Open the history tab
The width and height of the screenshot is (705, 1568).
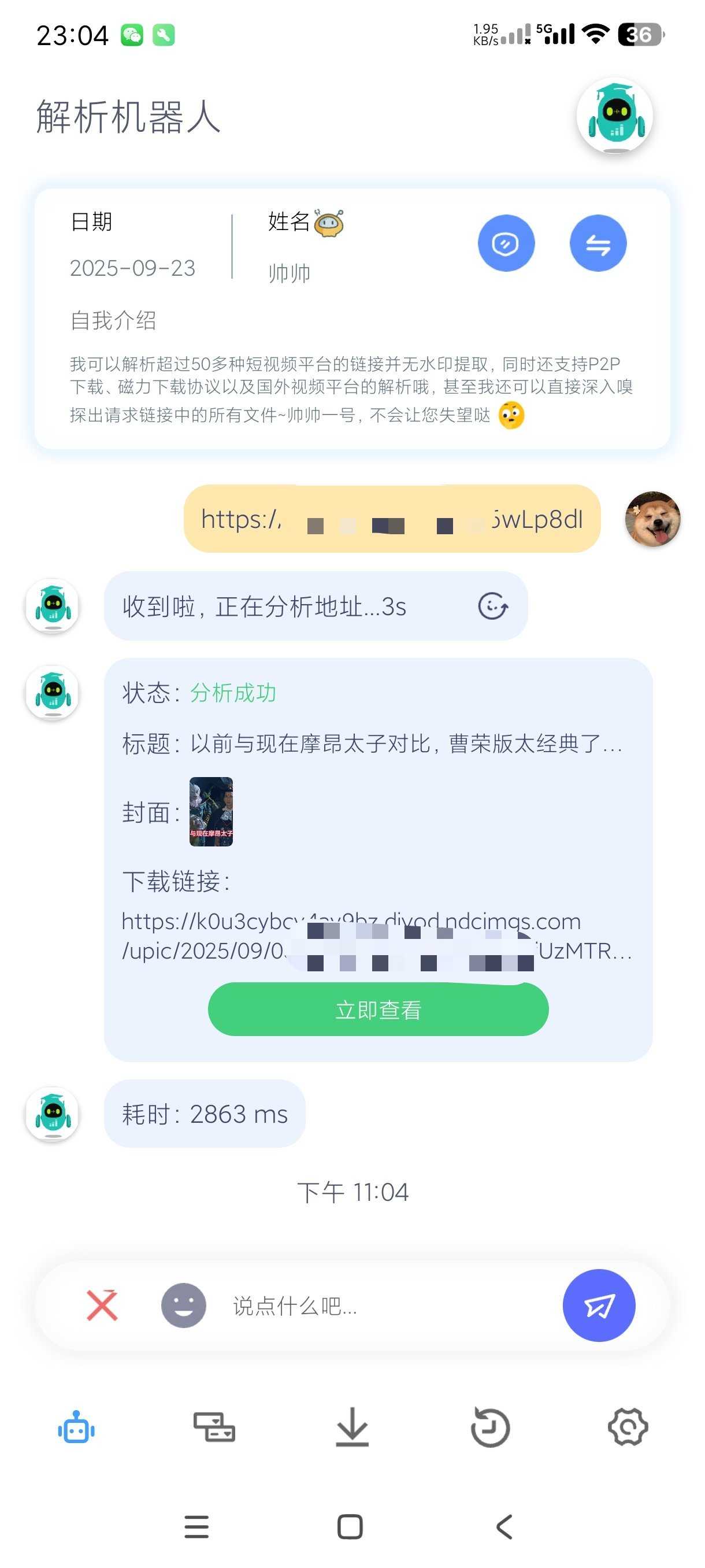tap(489, 1428)
